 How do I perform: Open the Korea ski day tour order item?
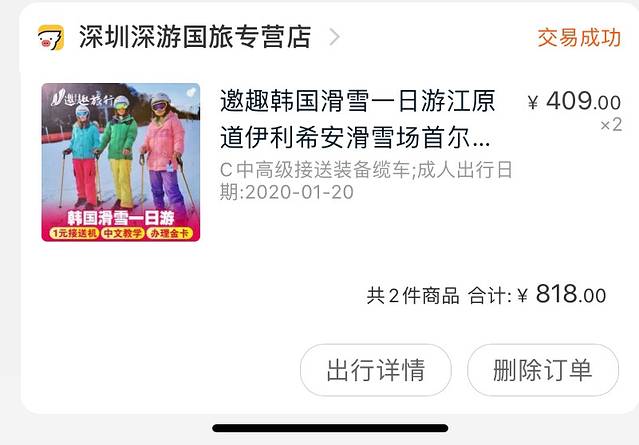point(355,118)
